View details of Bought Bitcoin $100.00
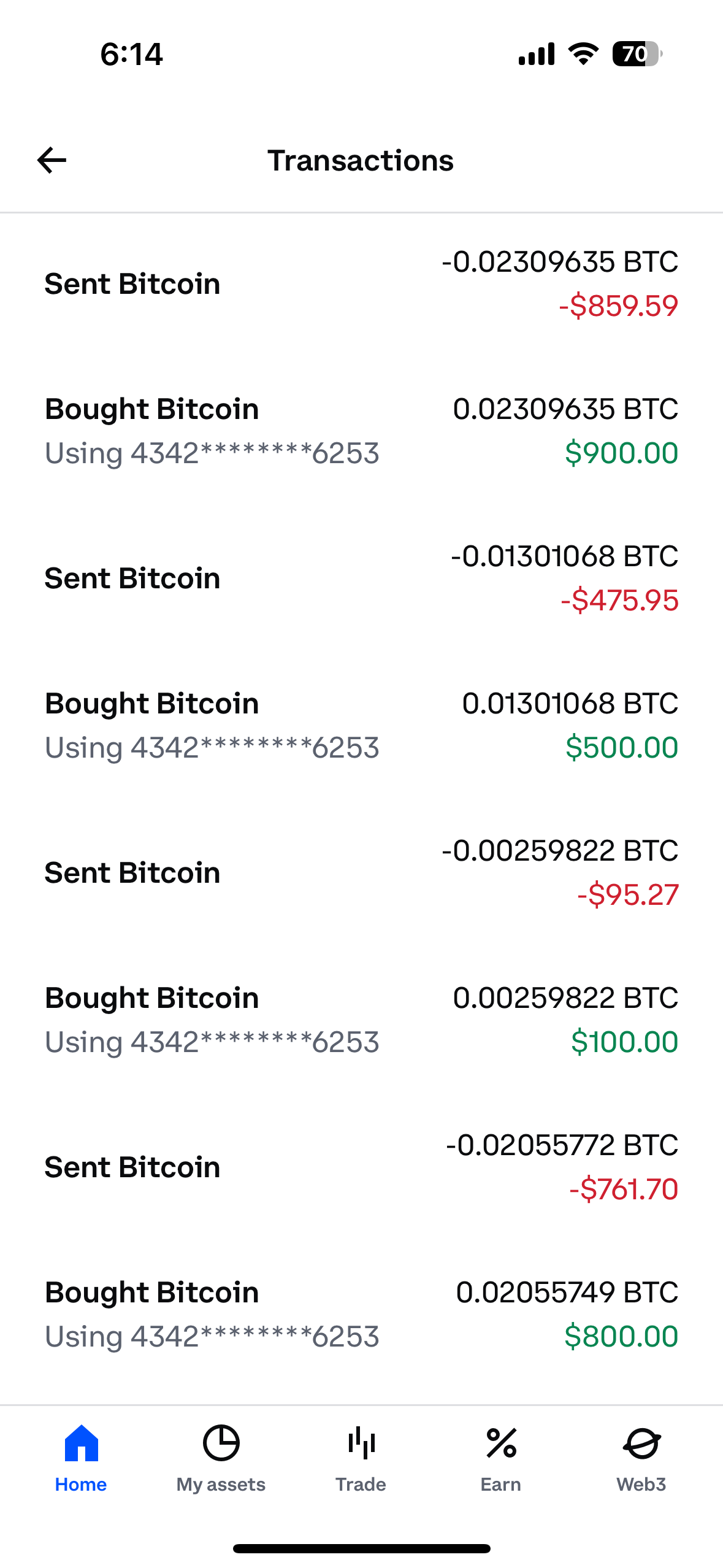This screenshot has width=723, height=1568. (x=361, y=1020)
